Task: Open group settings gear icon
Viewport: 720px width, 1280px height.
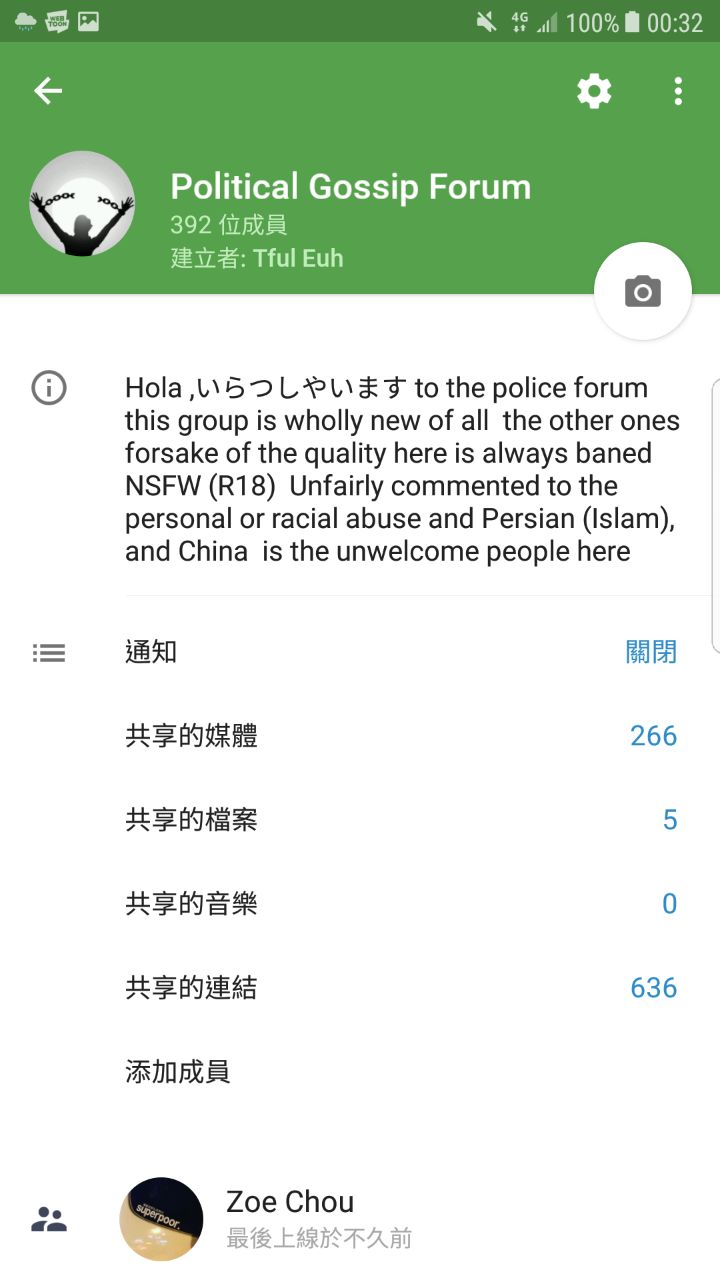Action: [594, 91]
